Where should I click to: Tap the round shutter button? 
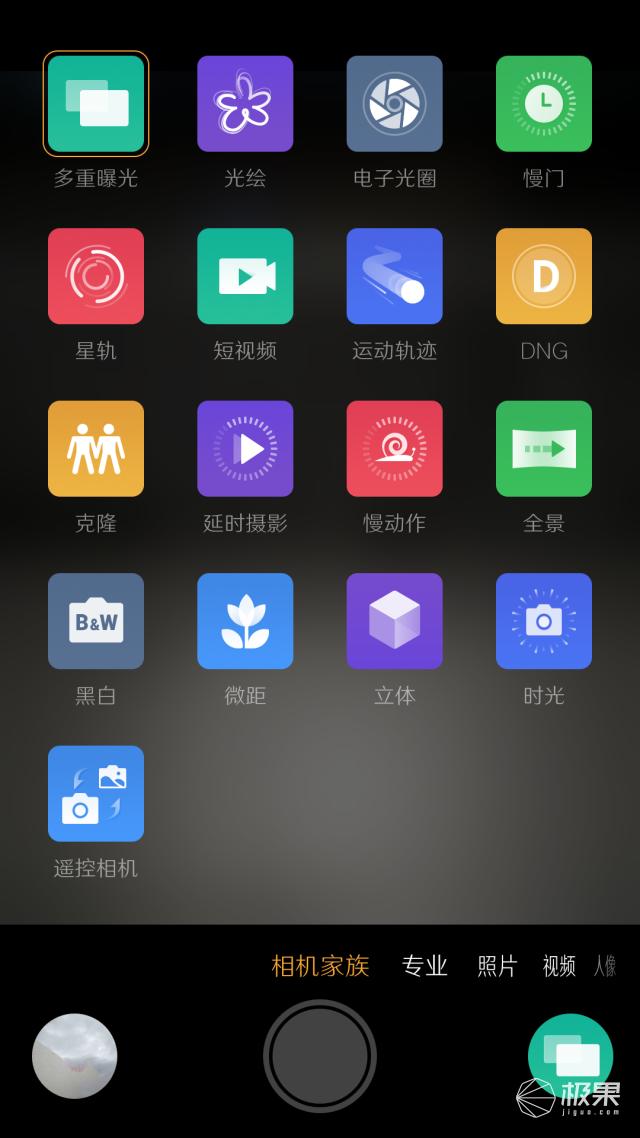tap(320, 1056)
